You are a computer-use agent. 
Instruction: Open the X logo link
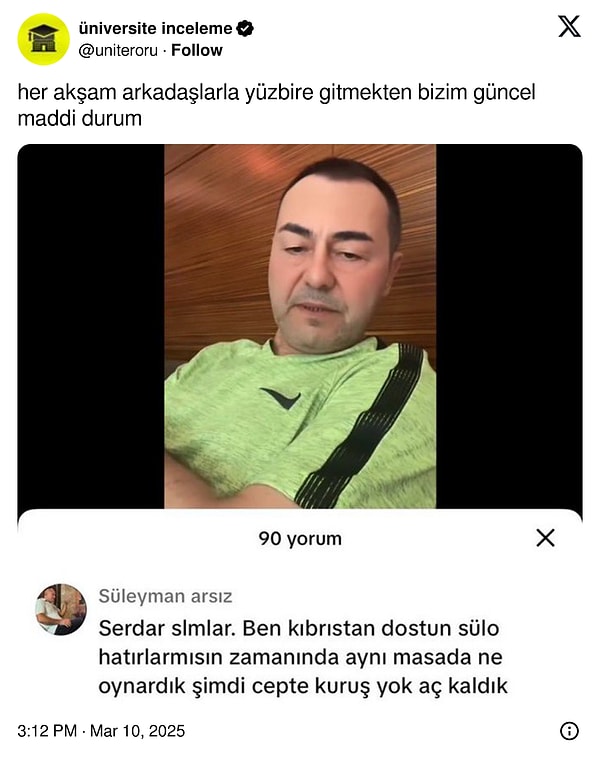(x=569, y=27)
